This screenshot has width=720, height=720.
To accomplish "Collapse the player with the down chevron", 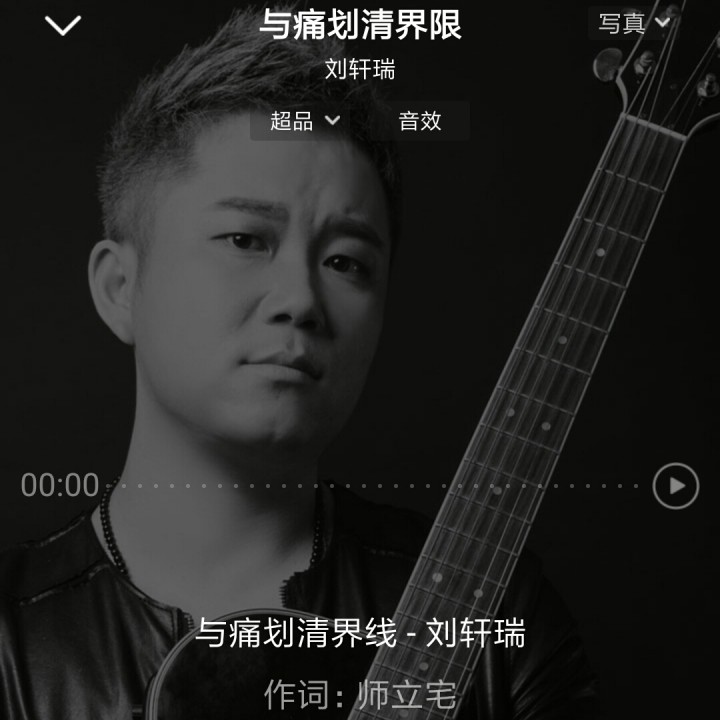I will [63, 26].
